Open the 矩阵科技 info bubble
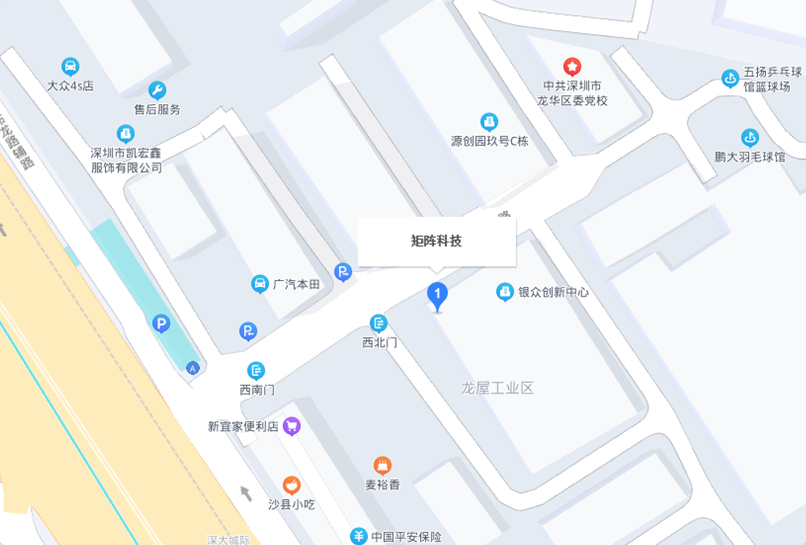The image size is (806, 545). [x=436, y=241]
